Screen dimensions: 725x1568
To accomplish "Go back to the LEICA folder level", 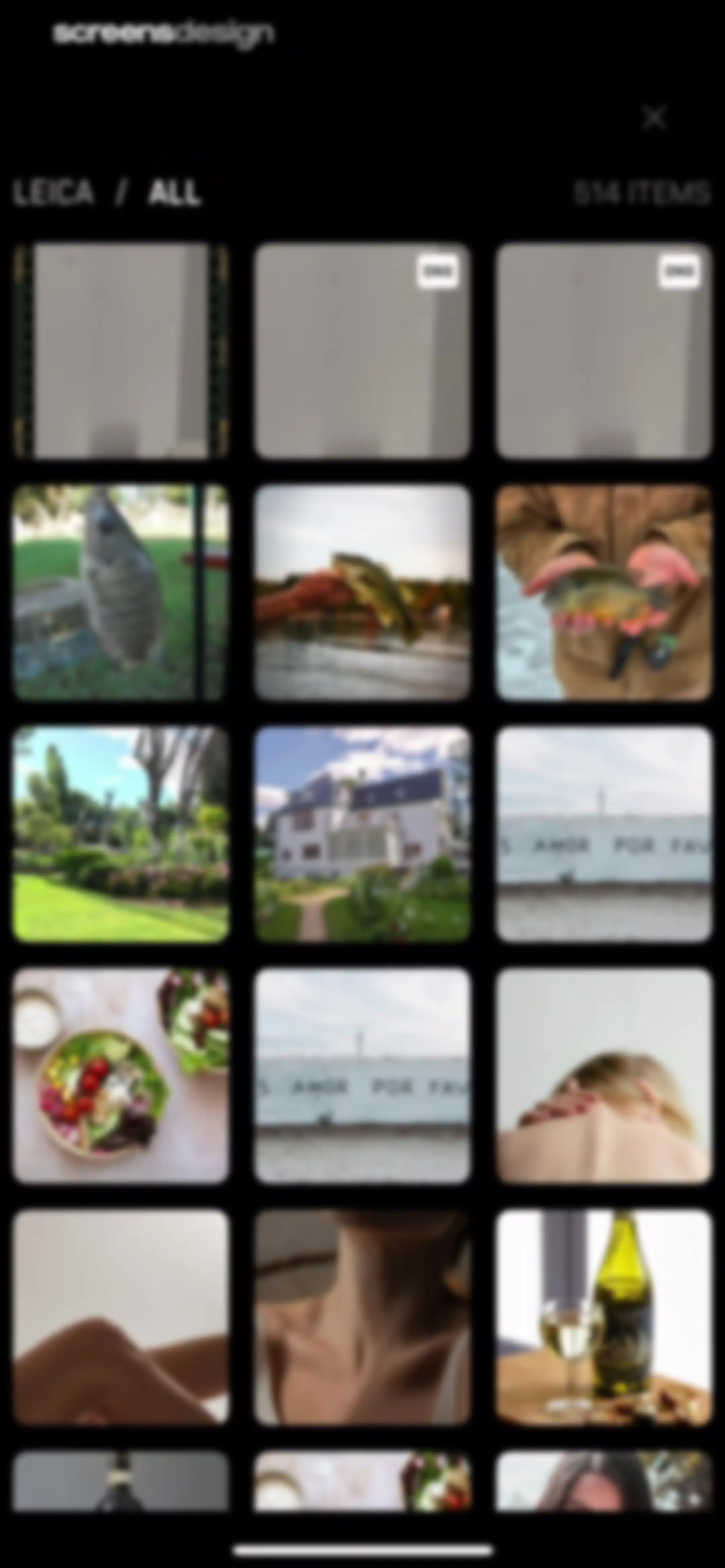I will coord(54,193).
